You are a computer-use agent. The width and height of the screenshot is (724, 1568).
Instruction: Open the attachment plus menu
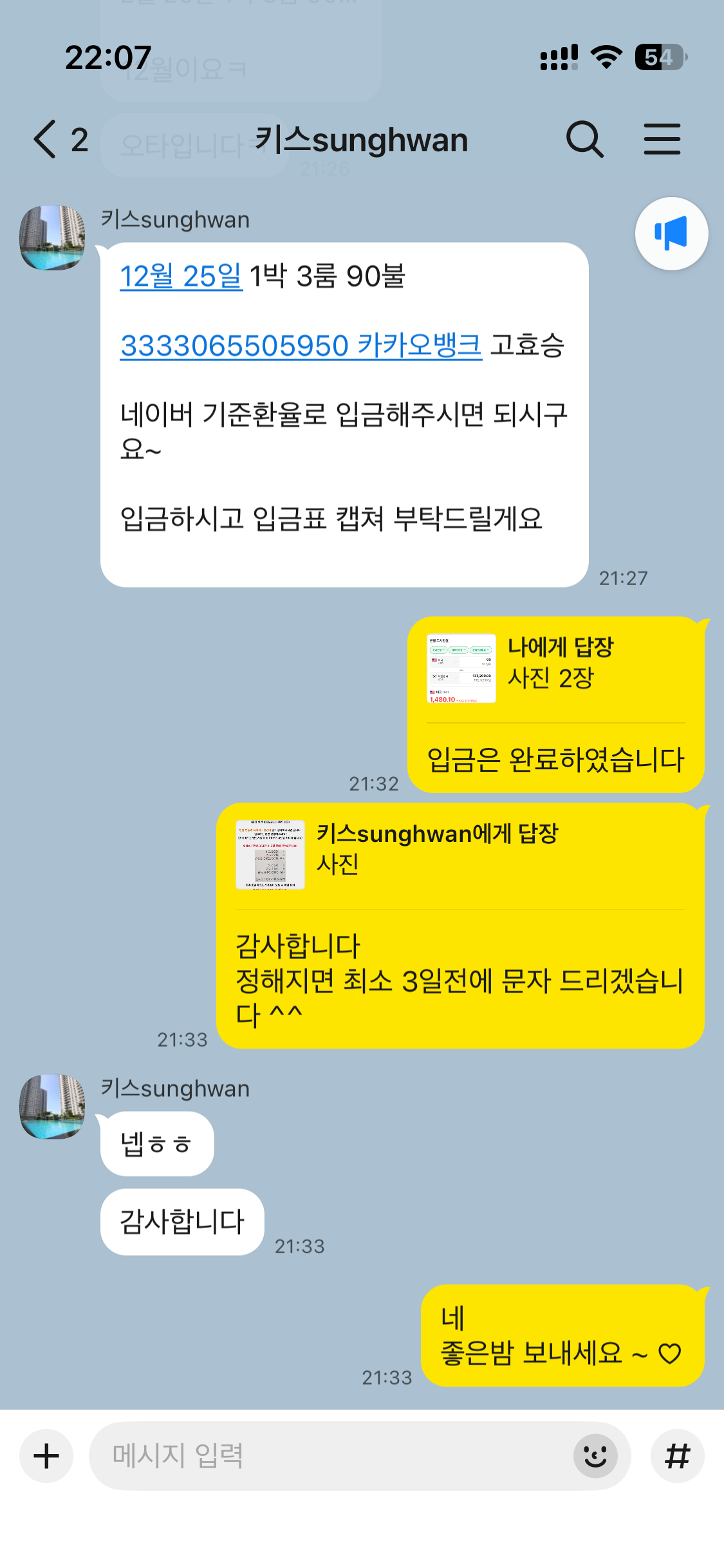(46, 1456)
